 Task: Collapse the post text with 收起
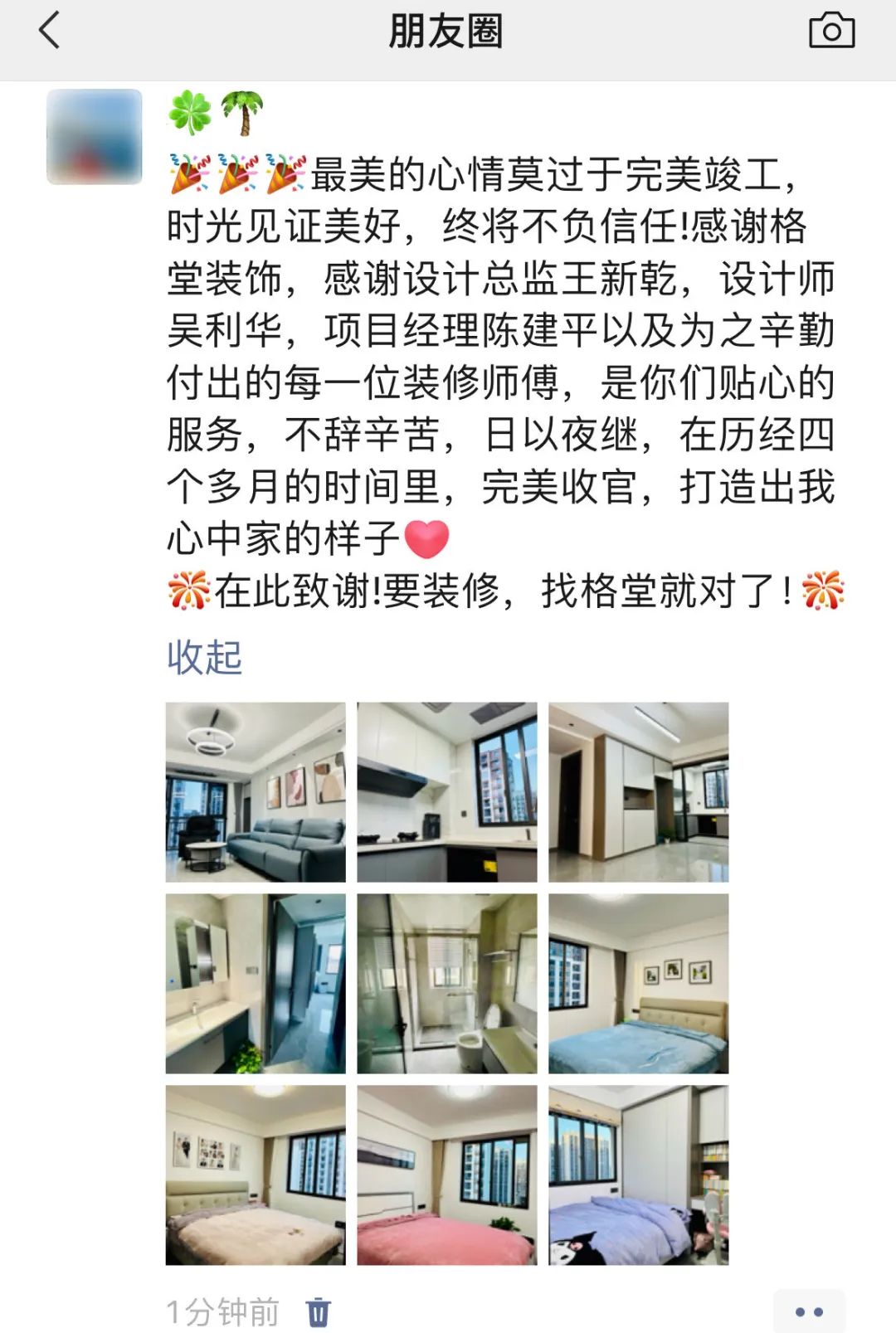204,658
